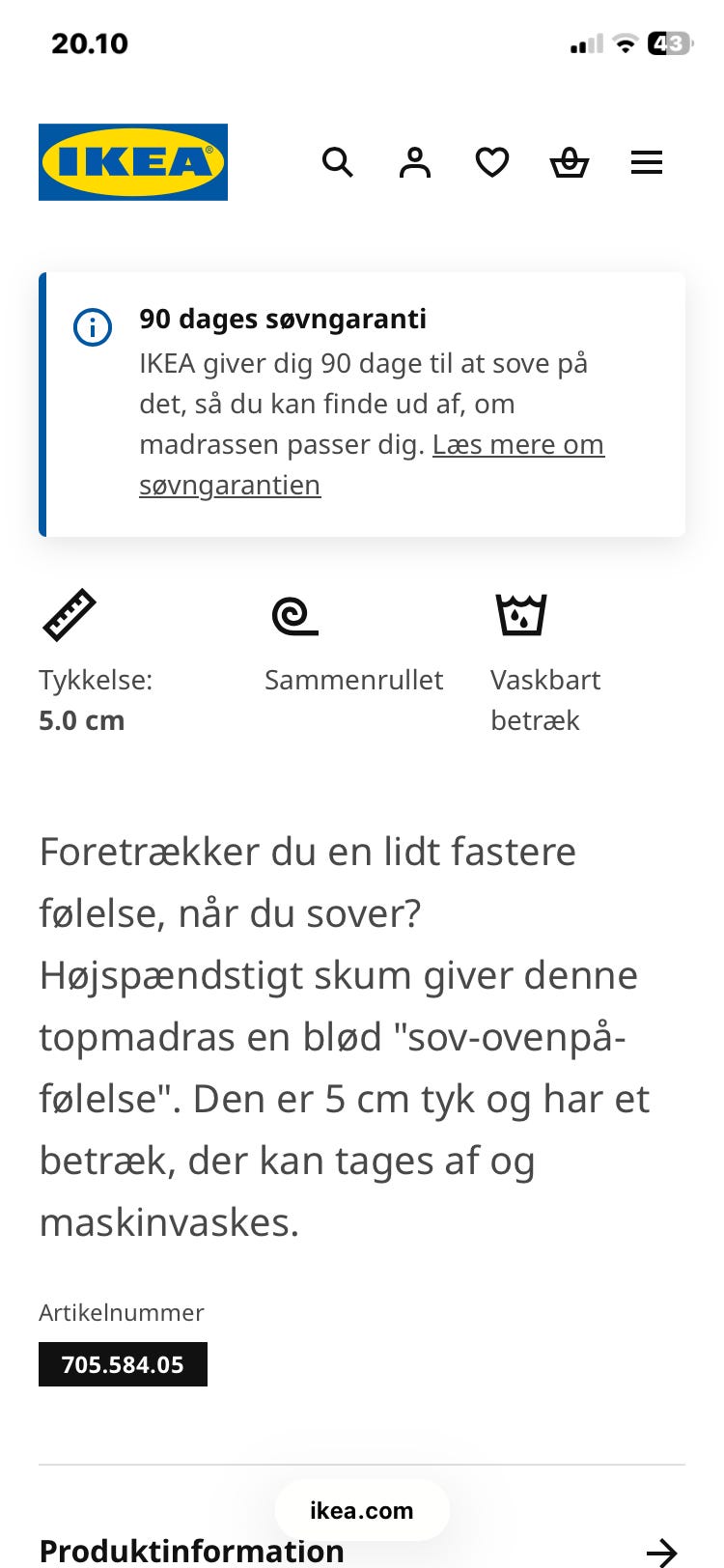The image size is (724, 1568).
Task: Select the ruler thickness icon
Action: click(70, 613)
